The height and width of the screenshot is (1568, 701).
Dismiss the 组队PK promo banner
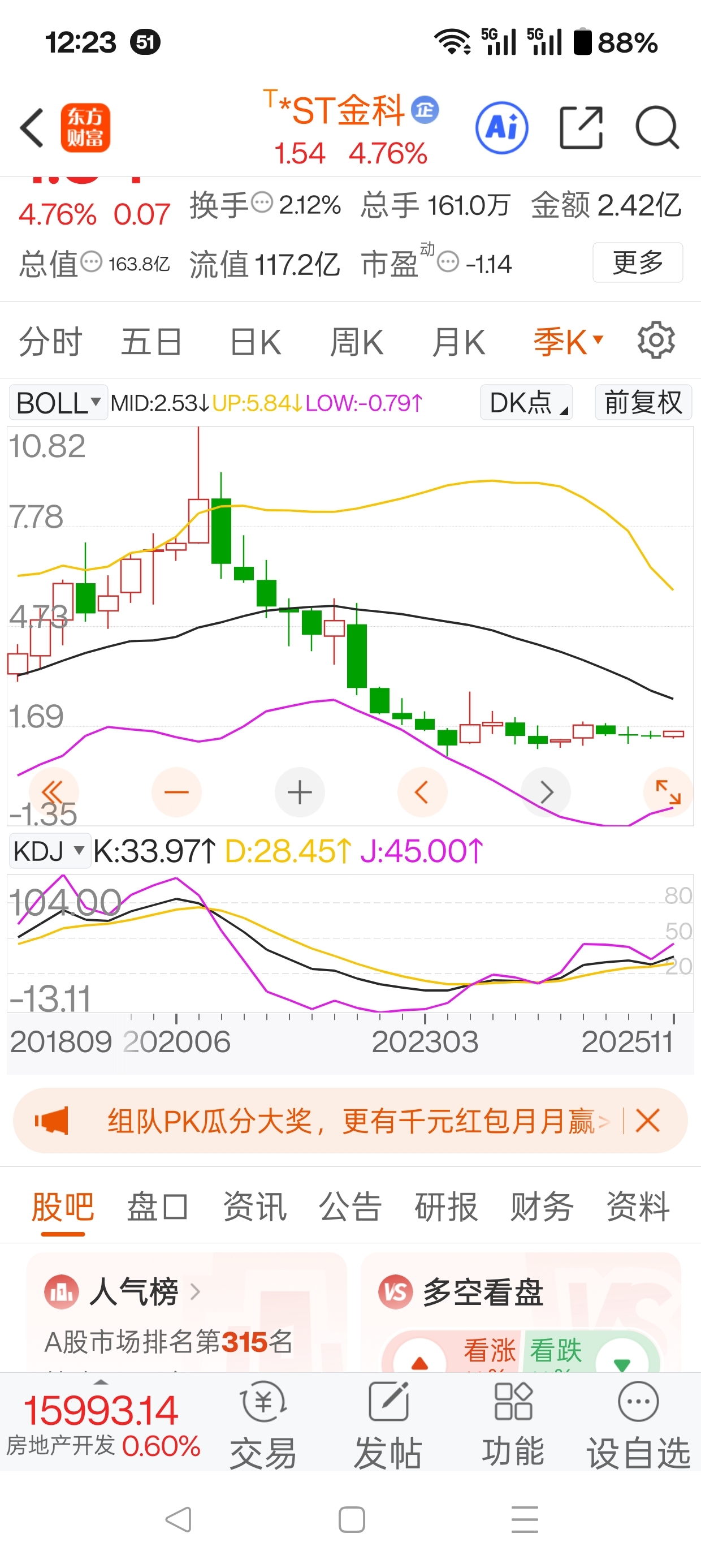[x=647, y=1121]
